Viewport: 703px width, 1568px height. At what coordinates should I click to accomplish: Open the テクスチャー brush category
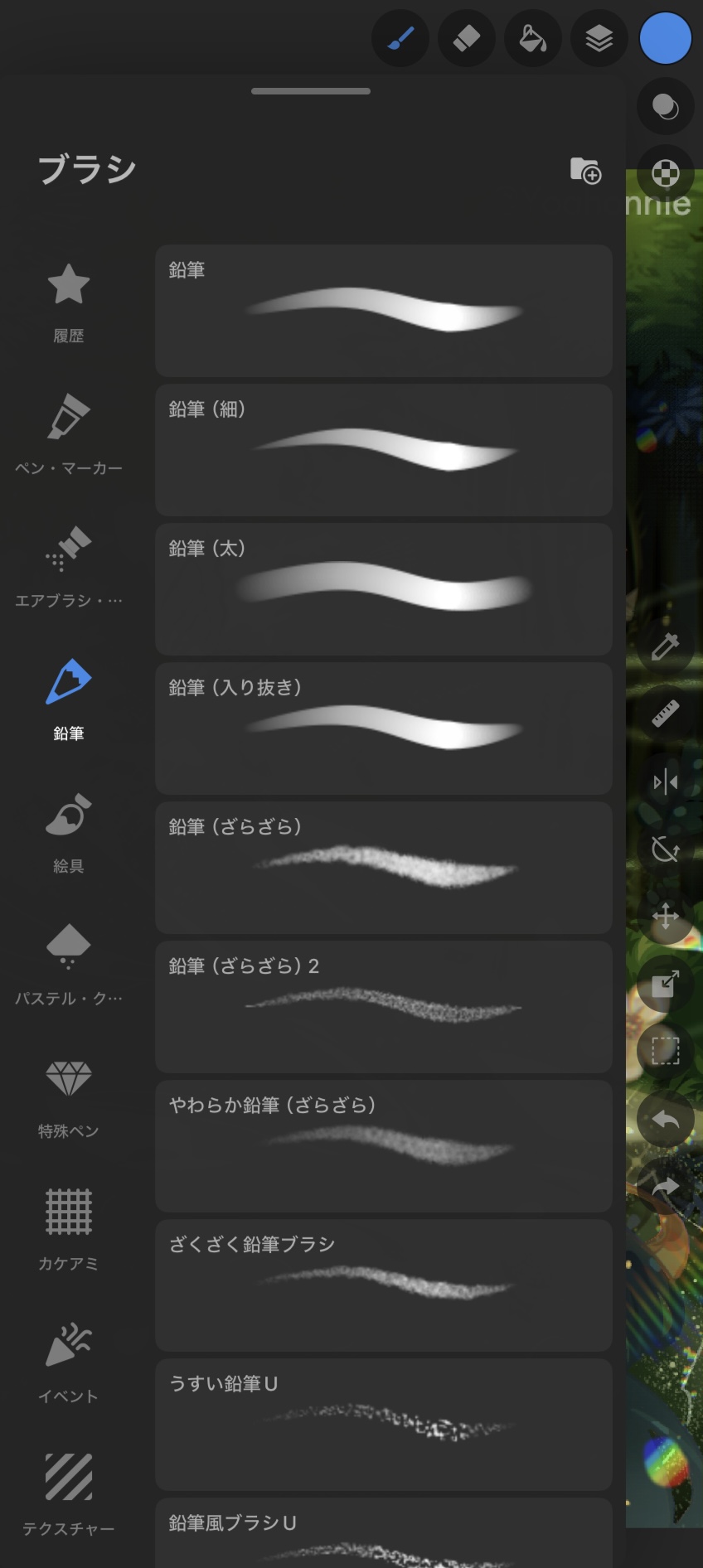[69, 1495]
